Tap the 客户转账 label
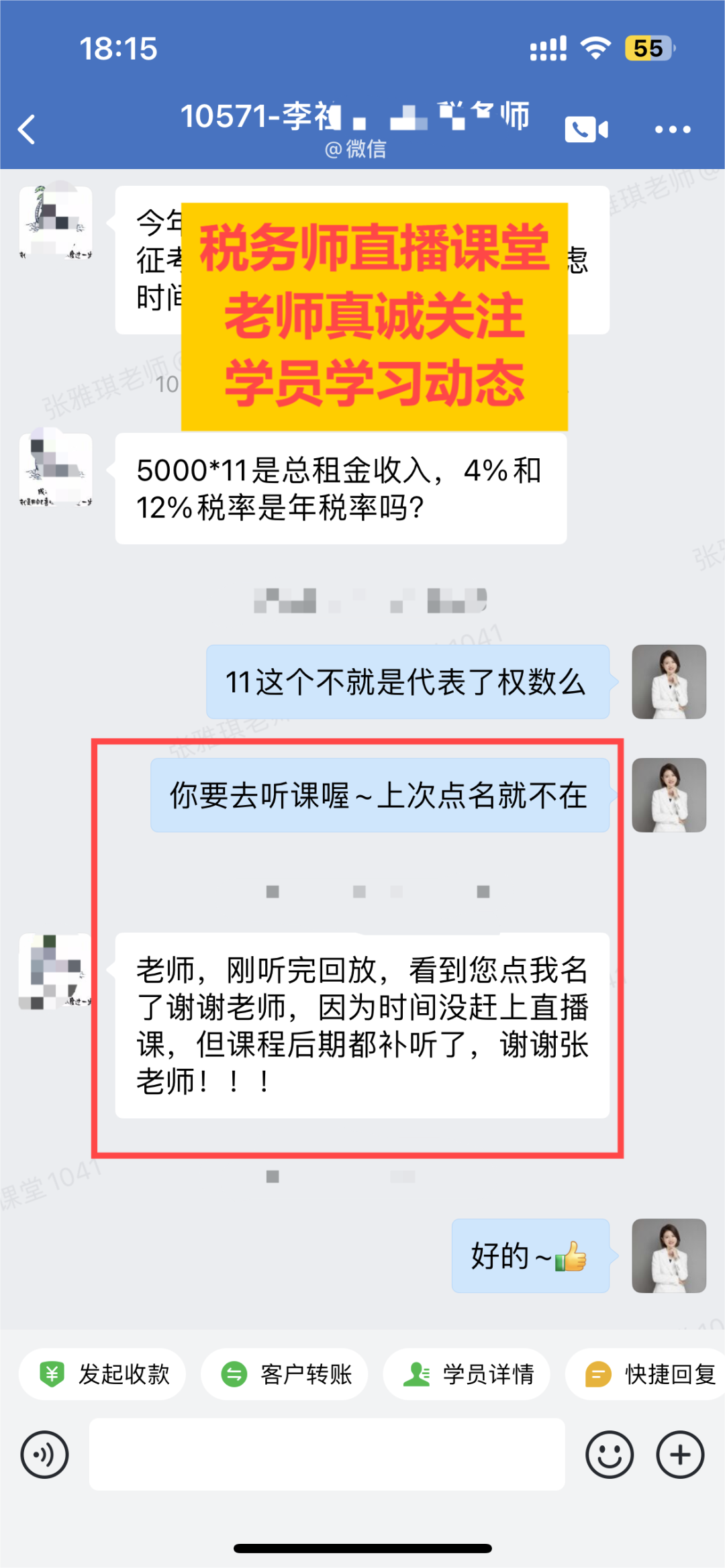The height and width of the screenshot is (1568, 725). pos(306,1373)
